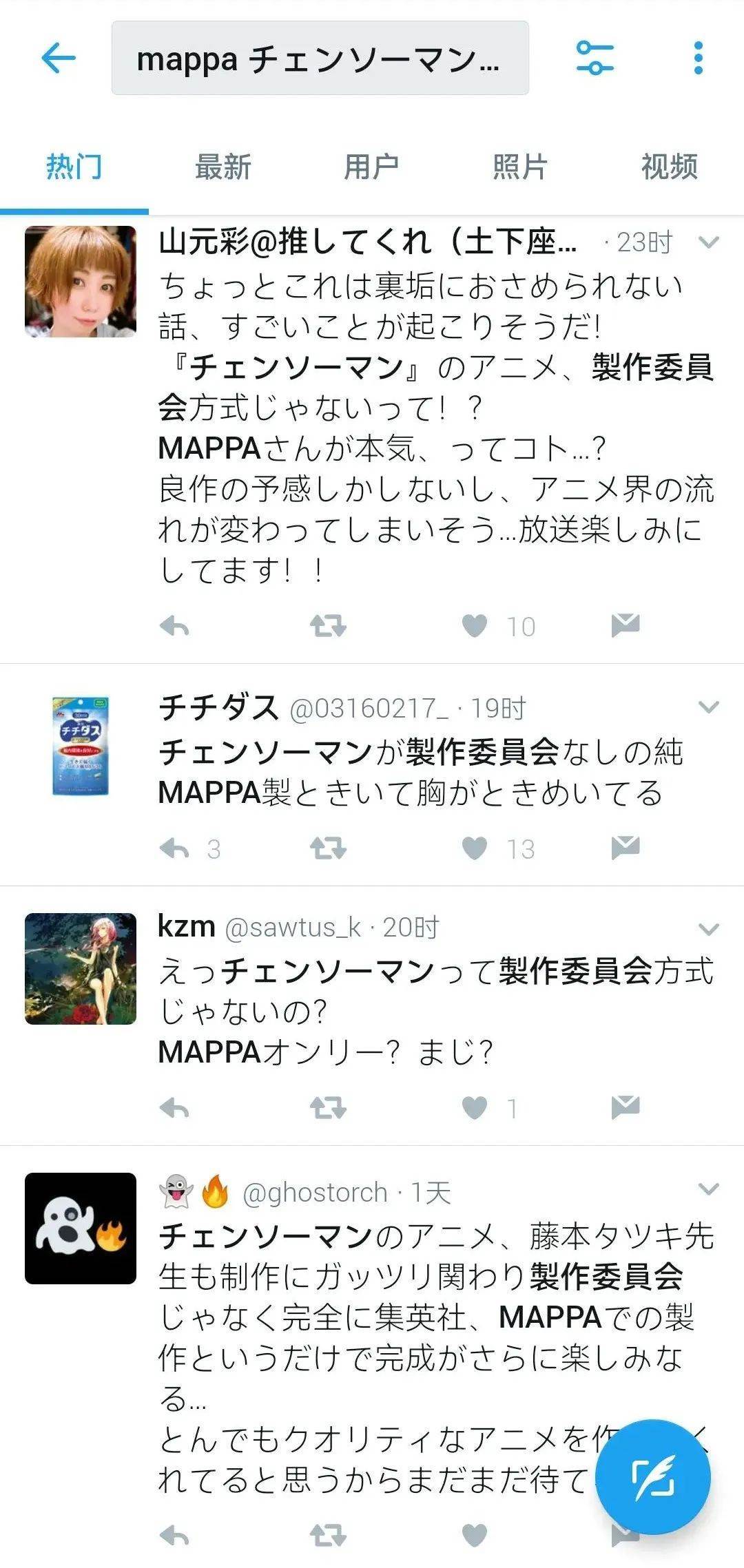Like the @ghostorch tweet
Viewport: 744px width, 1568px height.
475,1535
